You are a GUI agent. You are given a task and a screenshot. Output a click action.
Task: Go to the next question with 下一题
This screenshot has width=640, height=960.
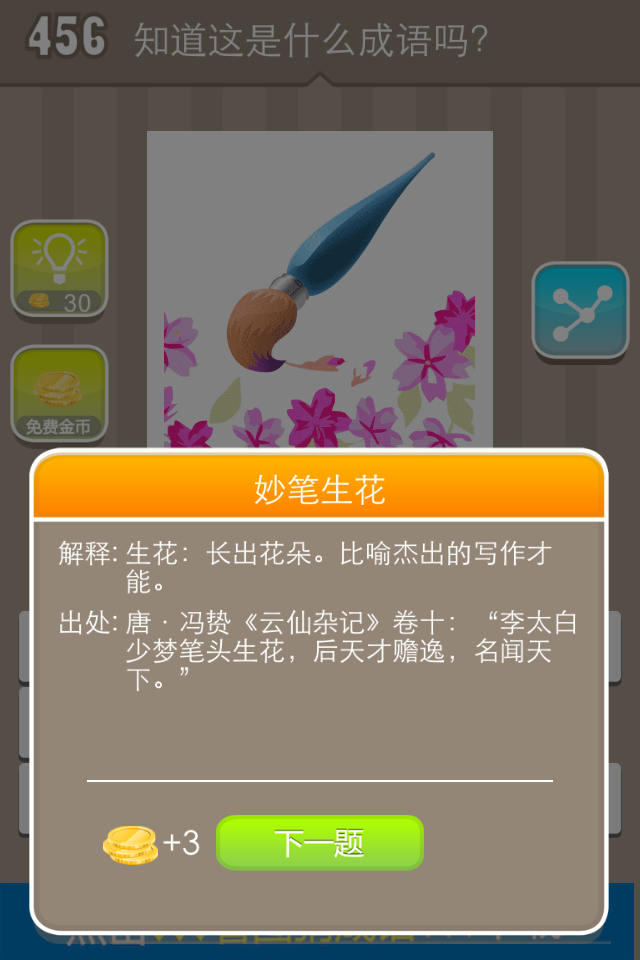320,843
